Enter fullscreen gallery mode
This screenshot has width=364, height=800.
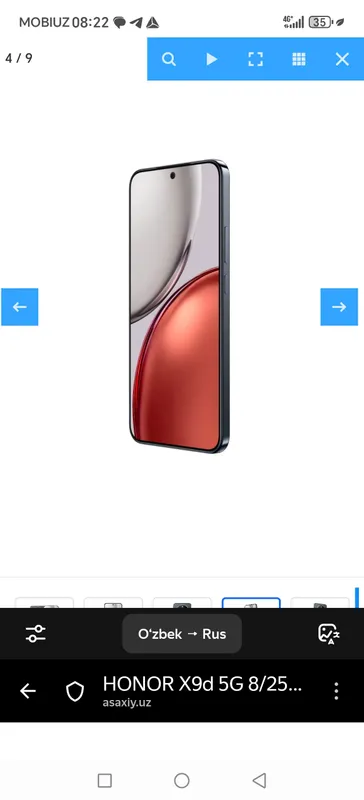coord(255,59)
